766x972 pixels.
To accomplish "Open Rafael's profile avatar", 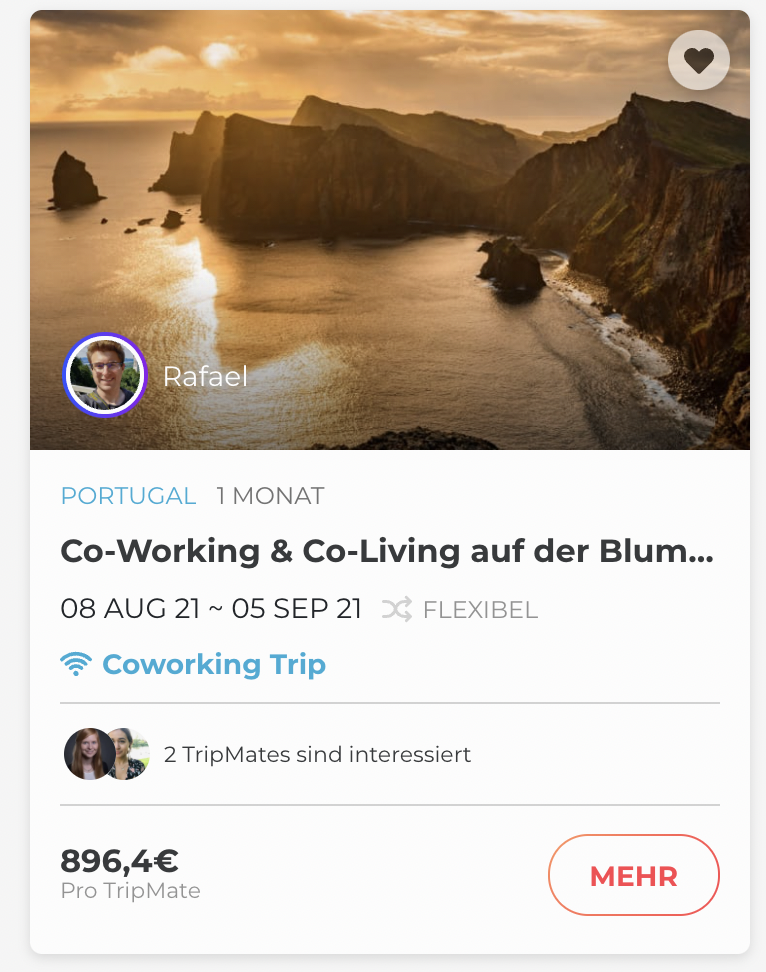I will [x=105, y=376].
